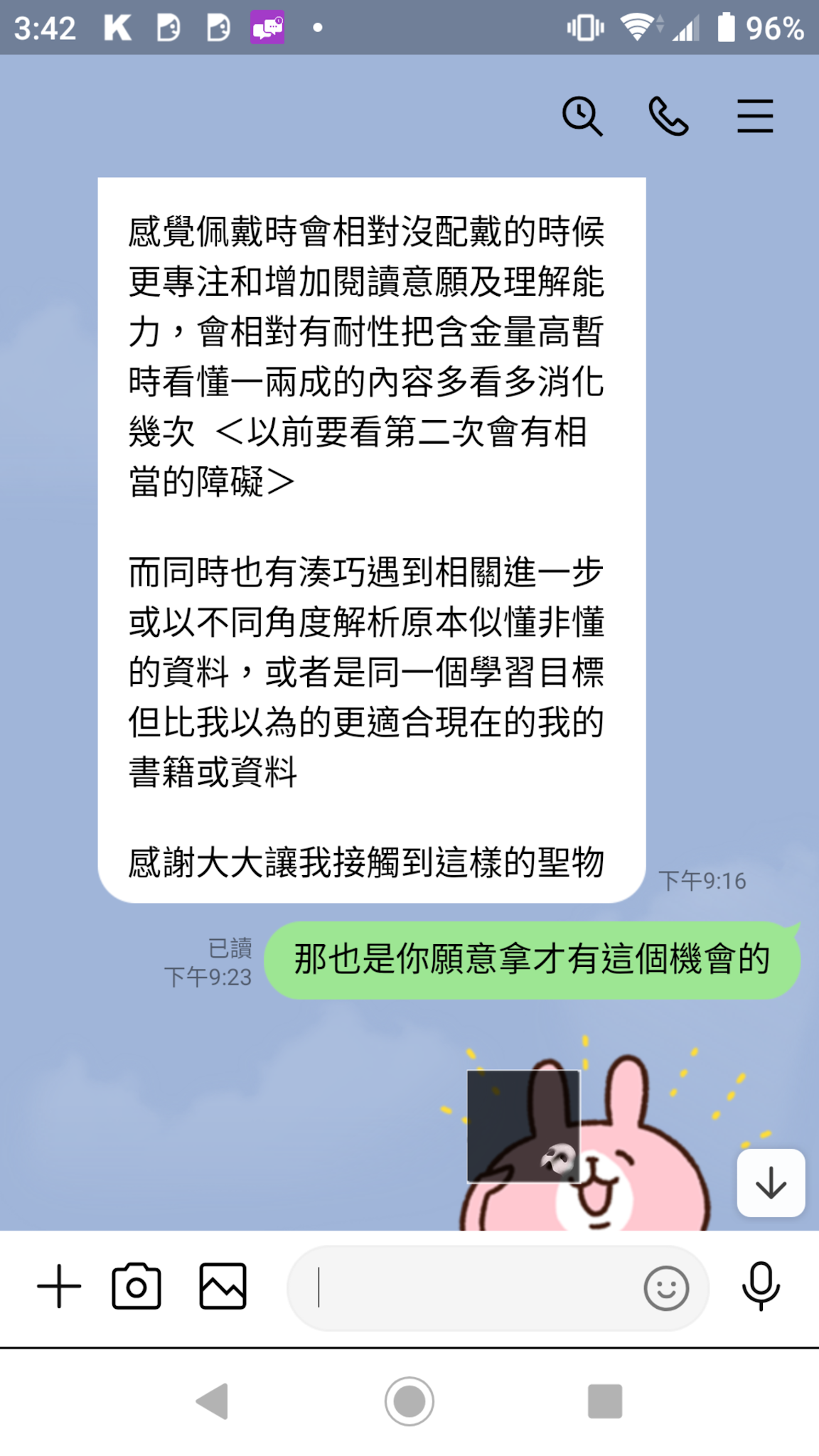Start a voice call

click(668, 116)
